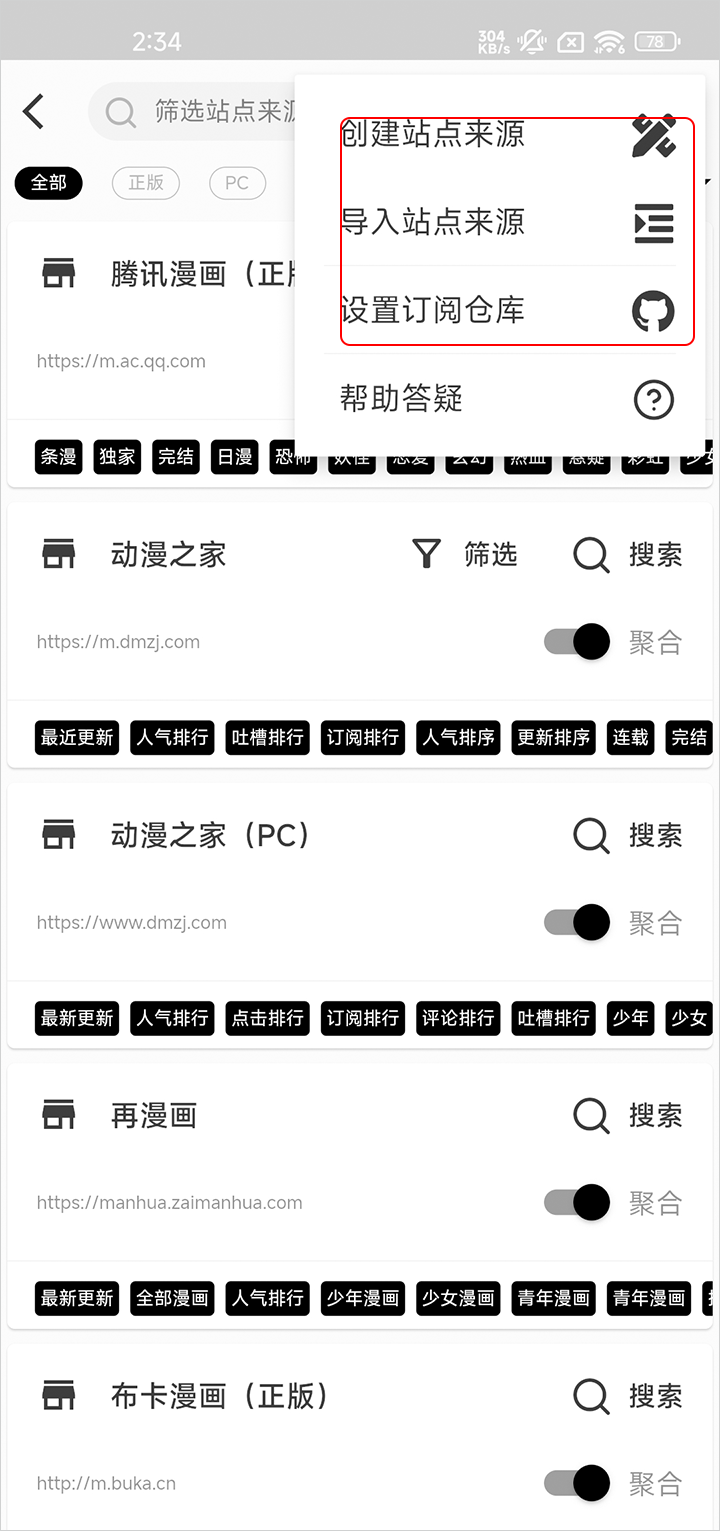Image resolution: width=720 pixels, height=1531 pixels.
Task: Tap the filter funnel icon next to 筛选
Action: click(427, 555)
